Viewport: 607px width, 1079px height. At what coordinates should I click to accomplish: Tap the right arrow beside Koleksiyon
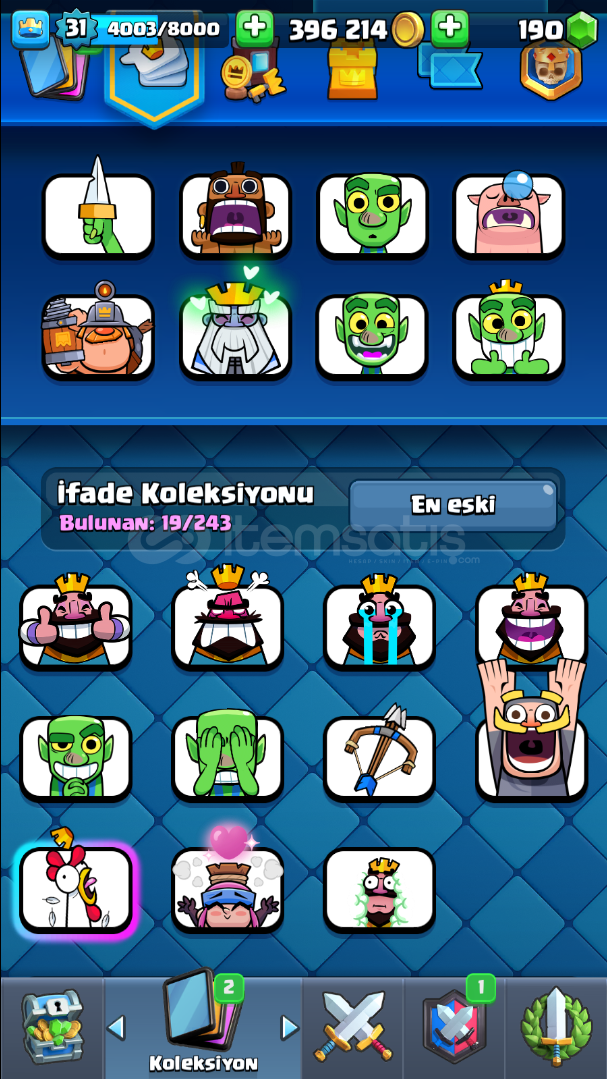tap(290, 1027)
